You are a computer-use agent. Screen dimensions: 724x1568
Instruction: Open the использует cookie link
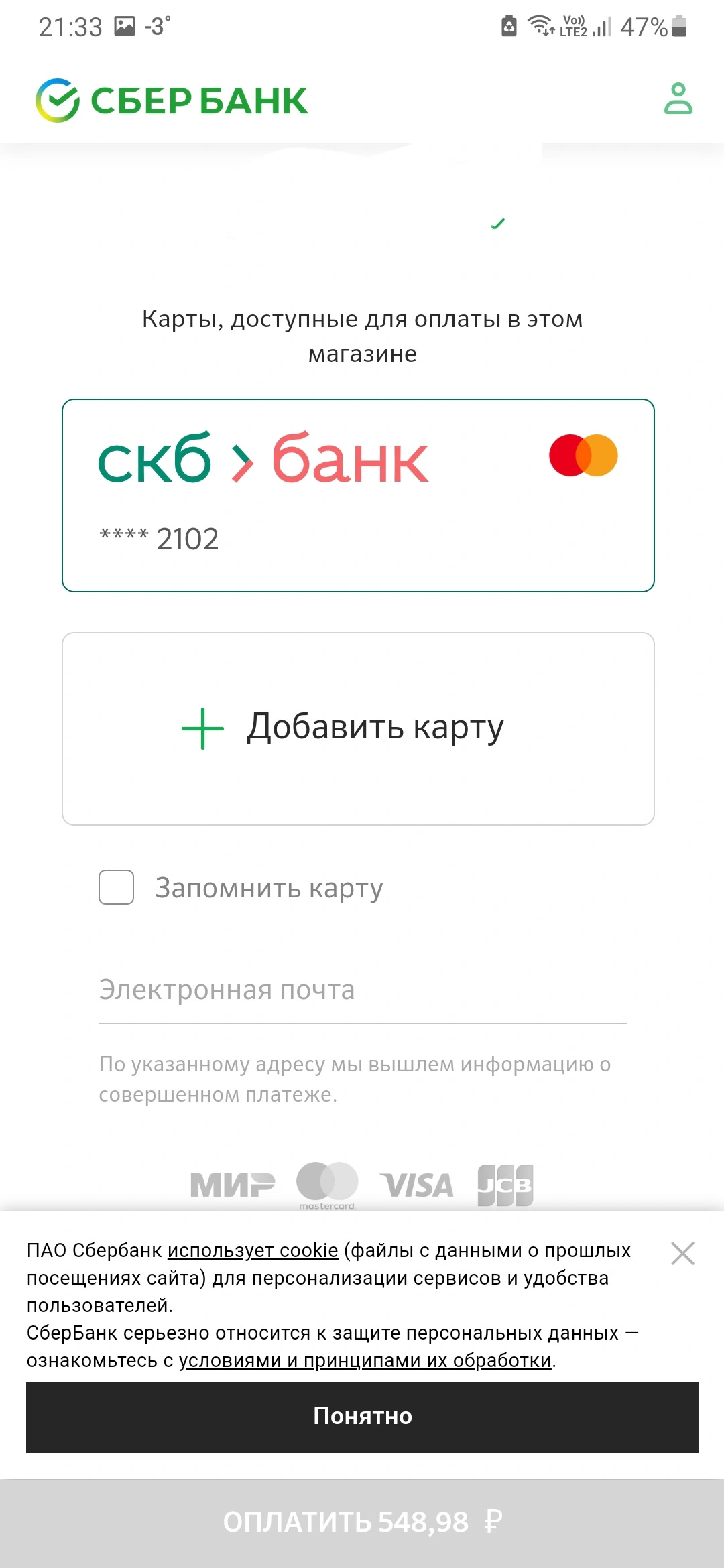(x=253, y=1250)
